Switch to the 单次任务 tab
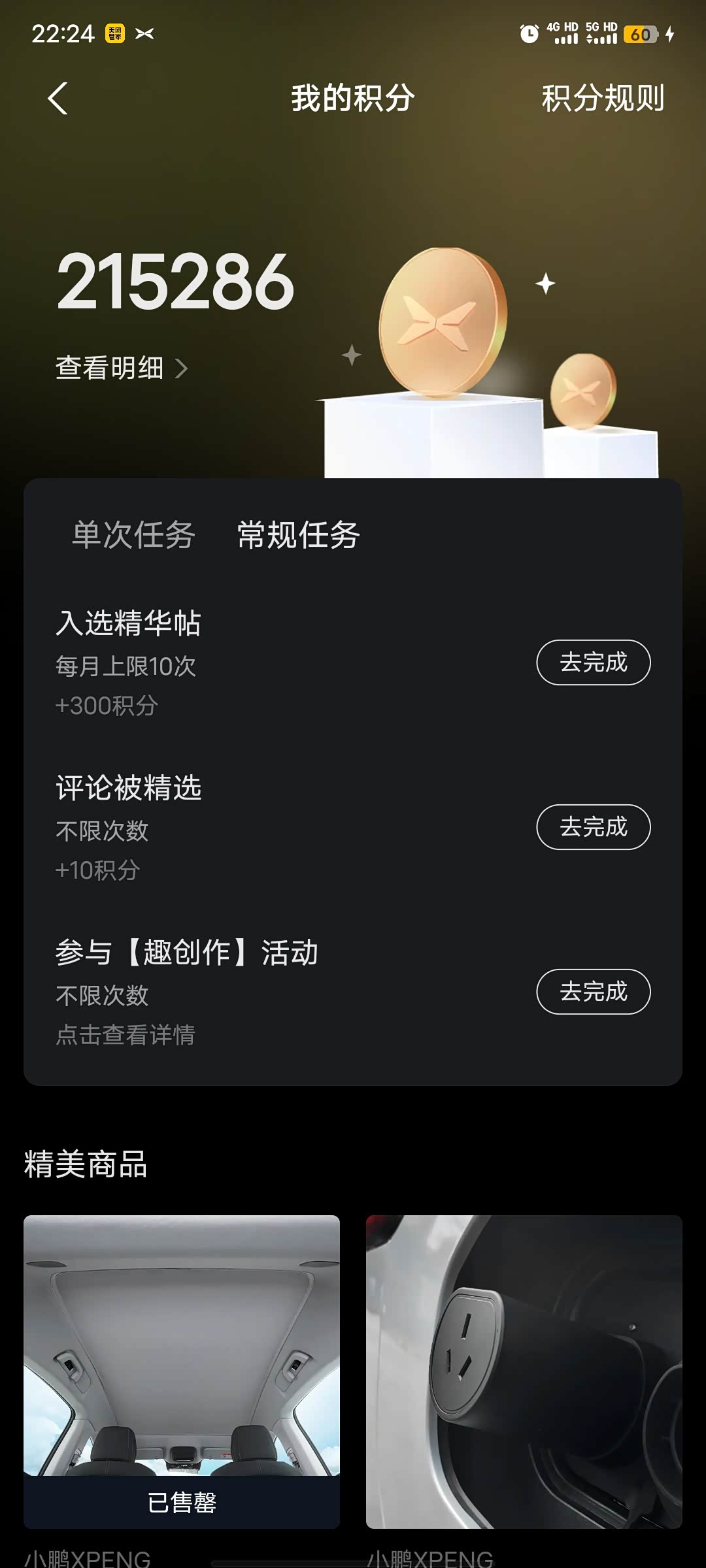The image size is (706, 1568). click(x=133, y=535)
